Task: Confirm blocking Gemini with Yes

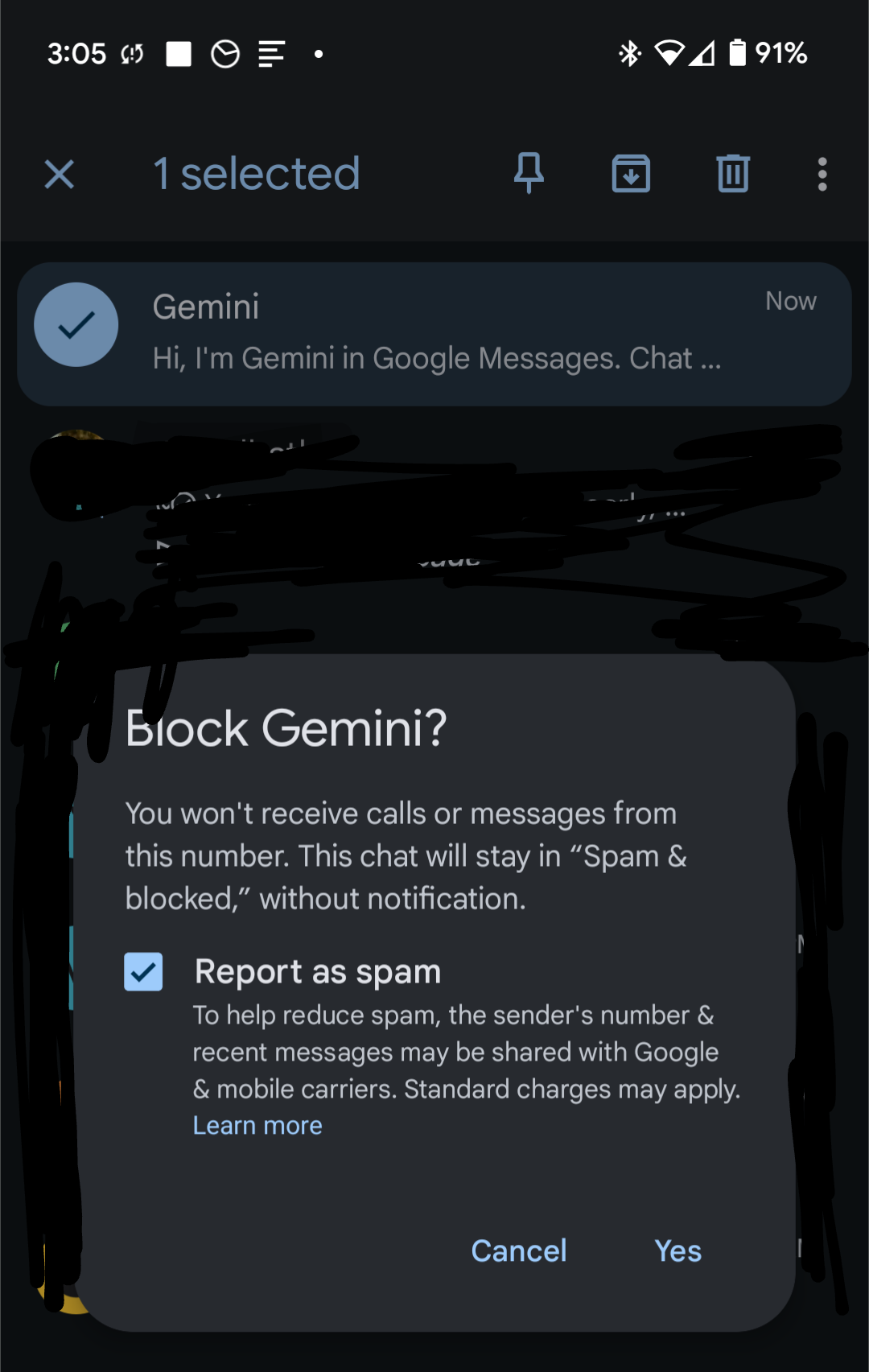Action: point(677,1251)
